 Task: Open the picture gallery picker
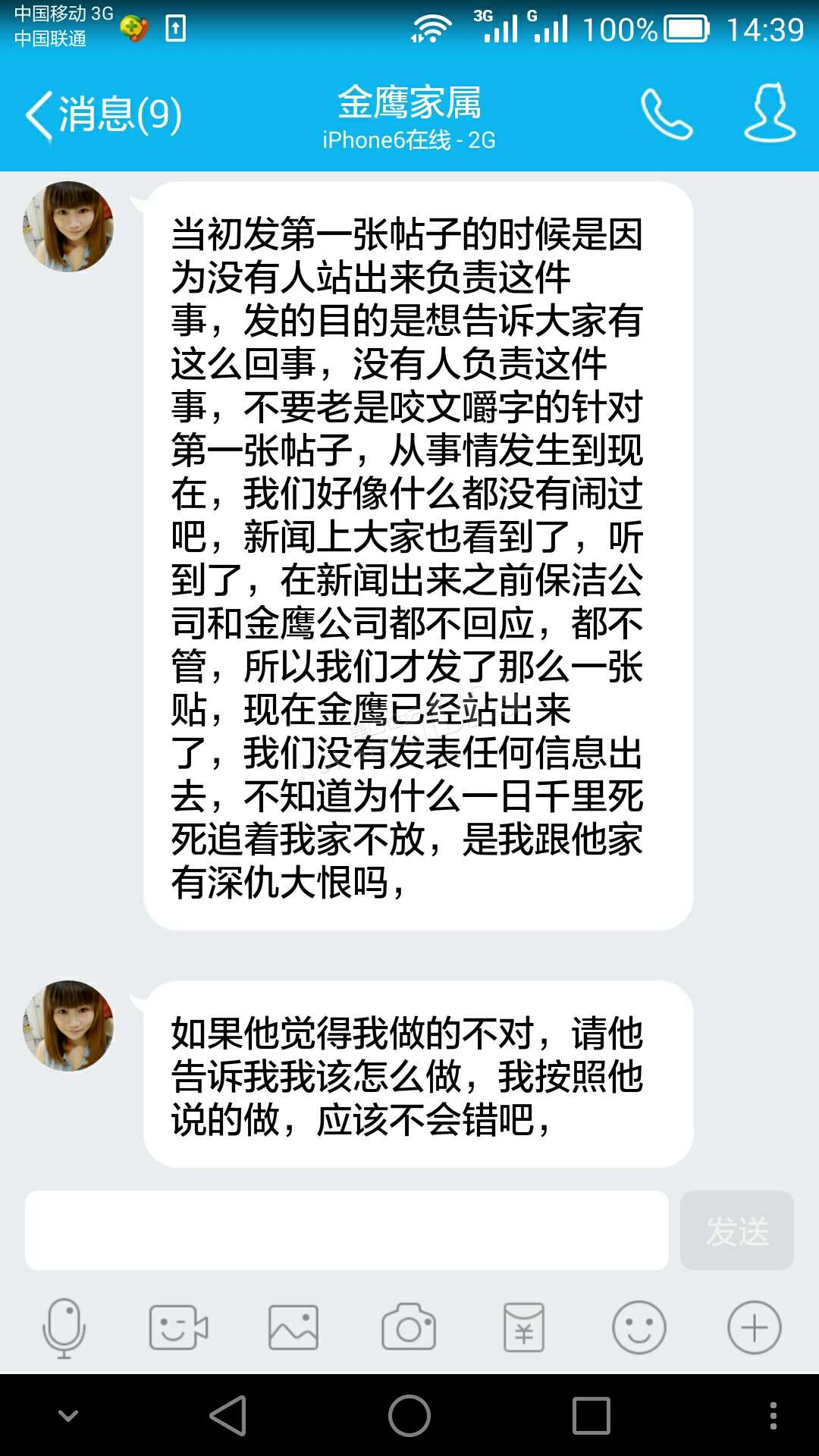[293, 1328]
